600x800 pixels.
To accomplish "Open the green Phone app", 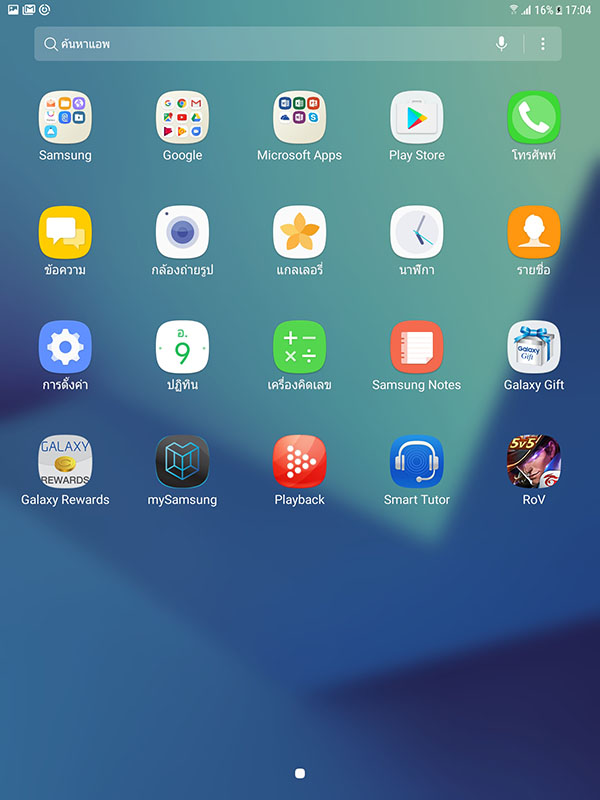I will pyautogui.click(x=533, y=118).
